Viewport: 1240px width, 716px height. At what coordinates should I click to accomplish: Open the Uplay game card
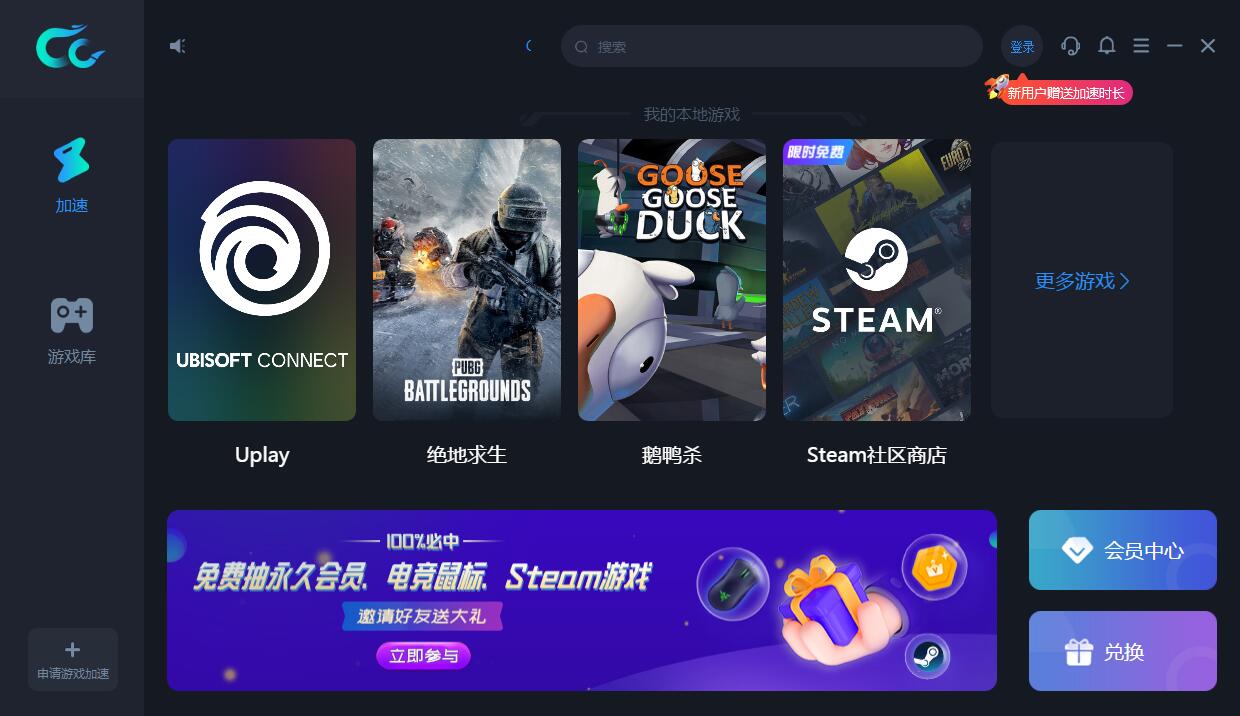(262, 280)
